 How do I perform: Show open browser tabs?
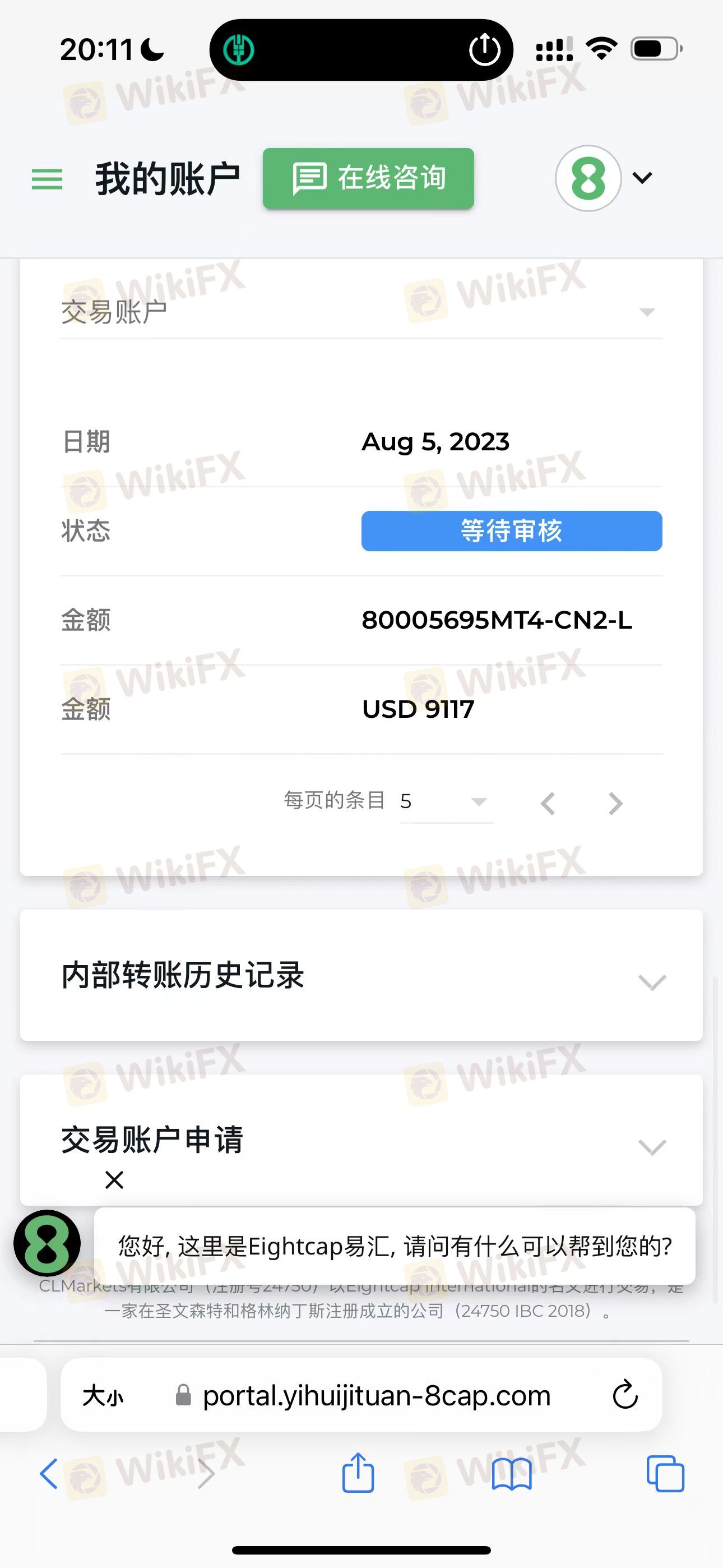pyautogui.click(x=665, y=1474)
